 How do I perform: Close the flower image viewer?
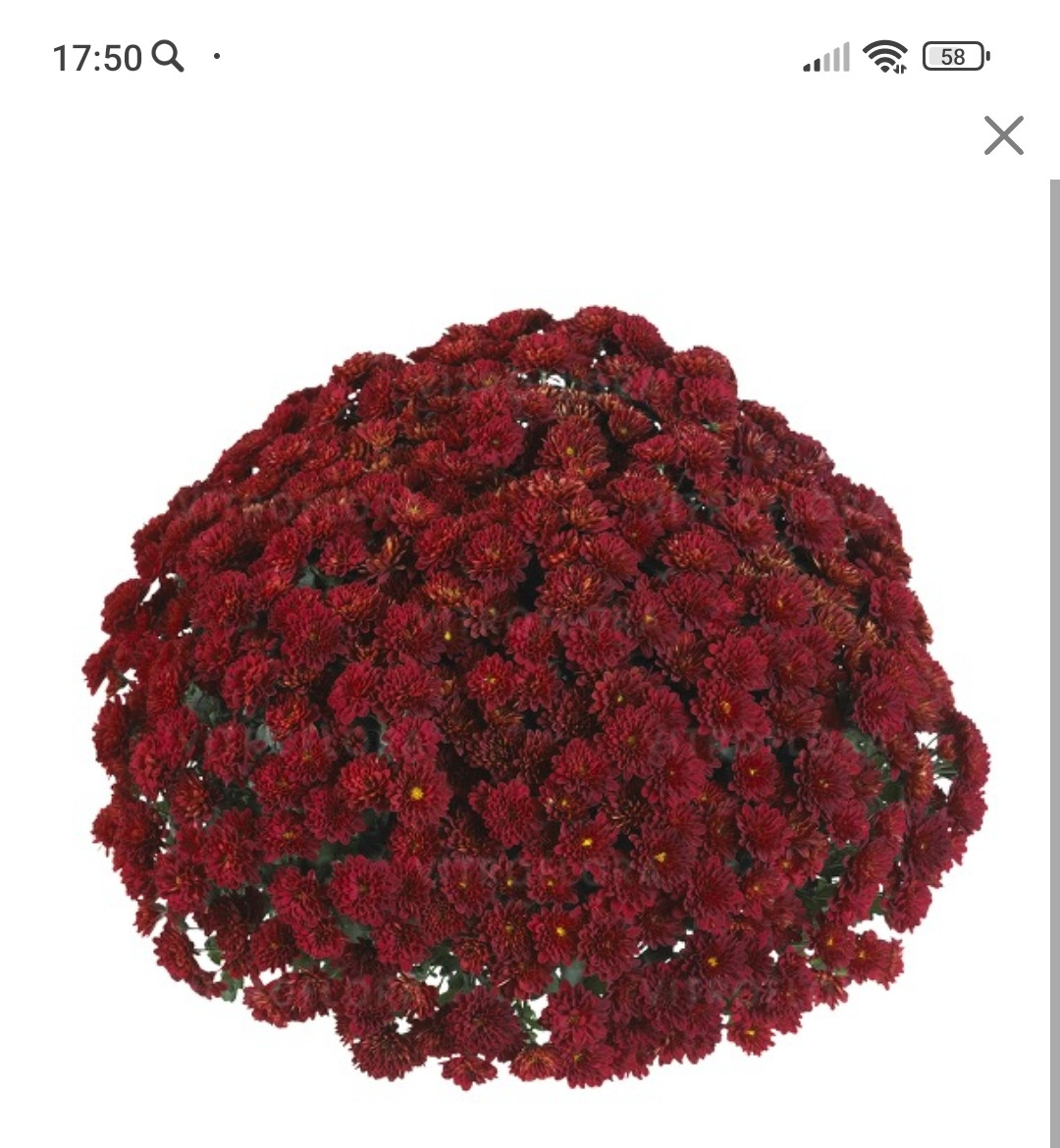pos(1003,135)
